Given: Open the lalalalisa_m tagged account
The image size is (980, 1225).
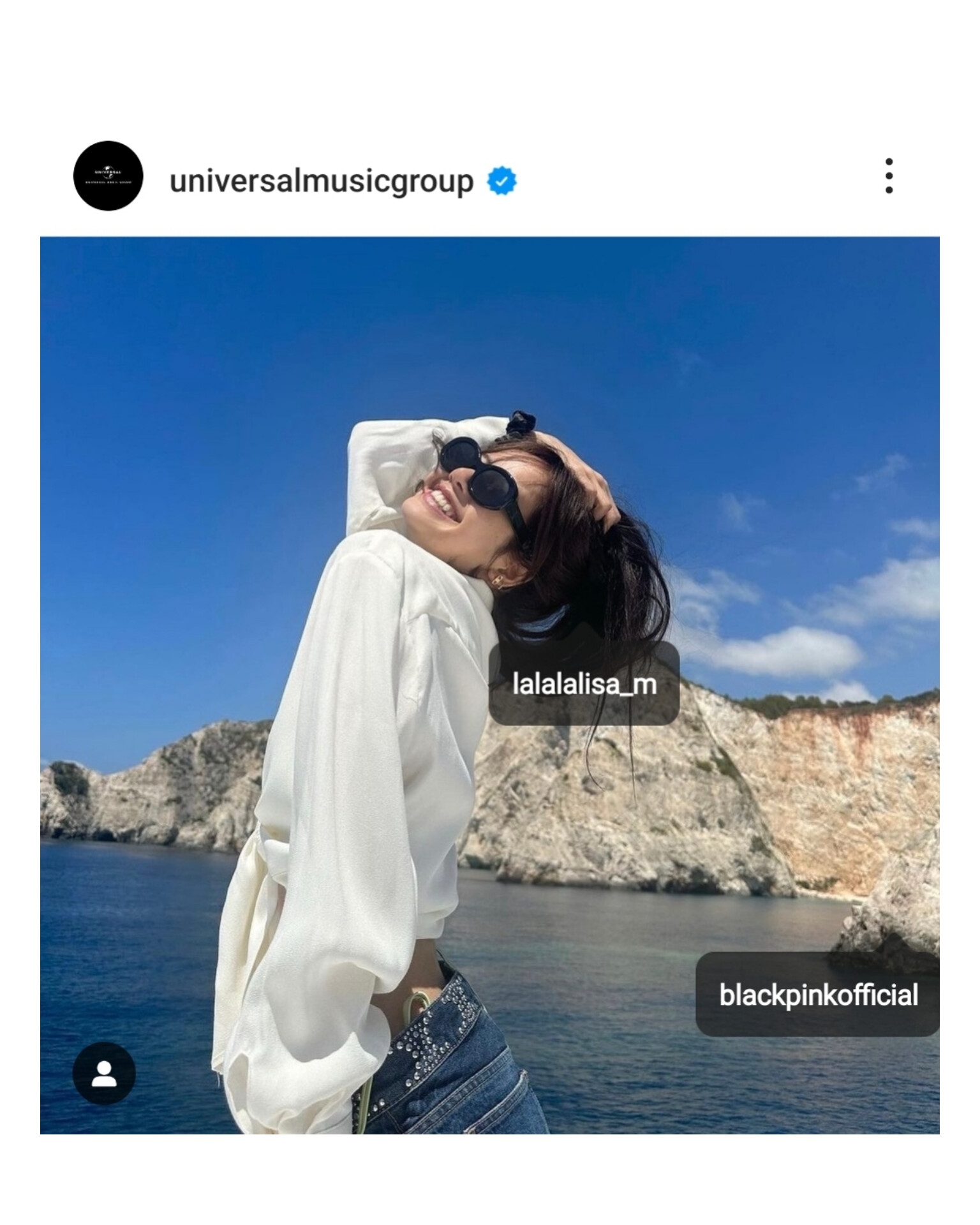Looking at the screenshot, I should coord(584,685).
